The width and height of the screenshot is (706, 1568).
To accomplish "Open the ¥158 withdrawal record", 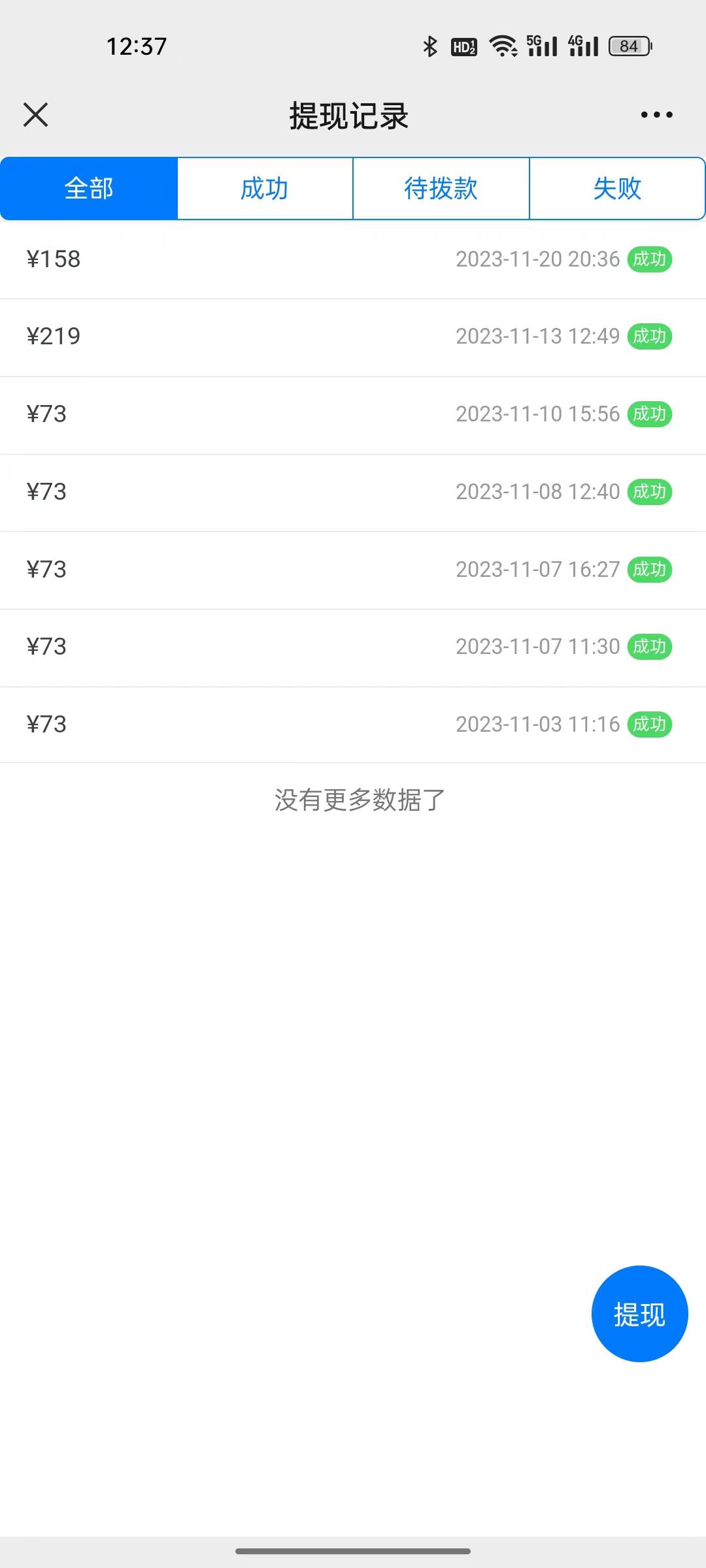I will point(353,260).
